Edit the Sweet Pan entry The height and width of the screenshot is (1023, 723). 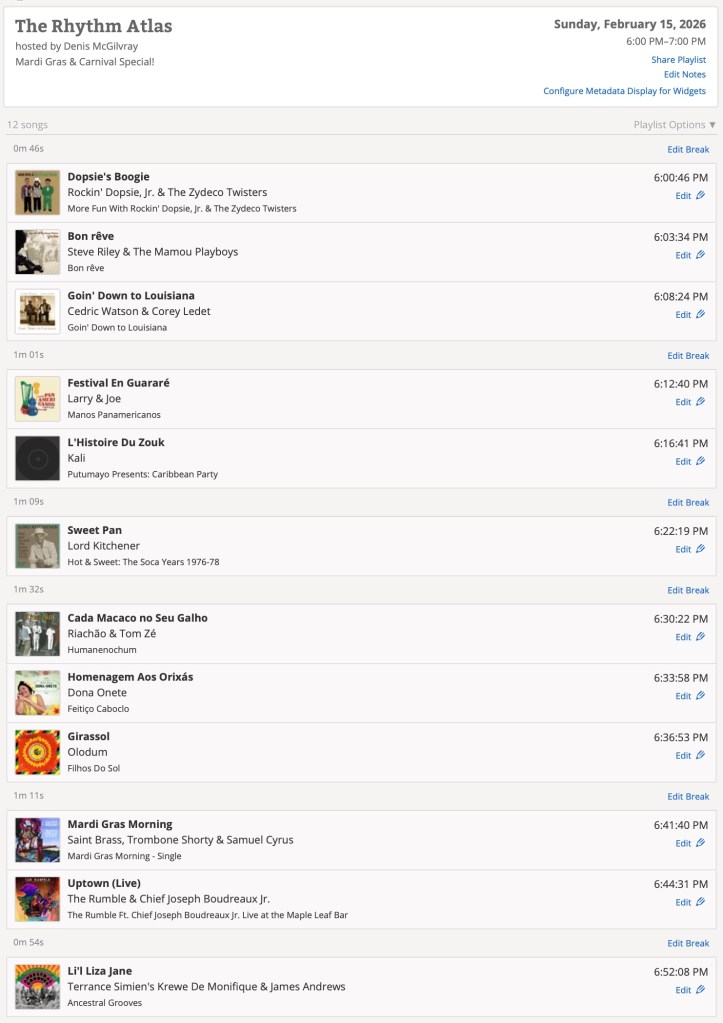[689, 549]
